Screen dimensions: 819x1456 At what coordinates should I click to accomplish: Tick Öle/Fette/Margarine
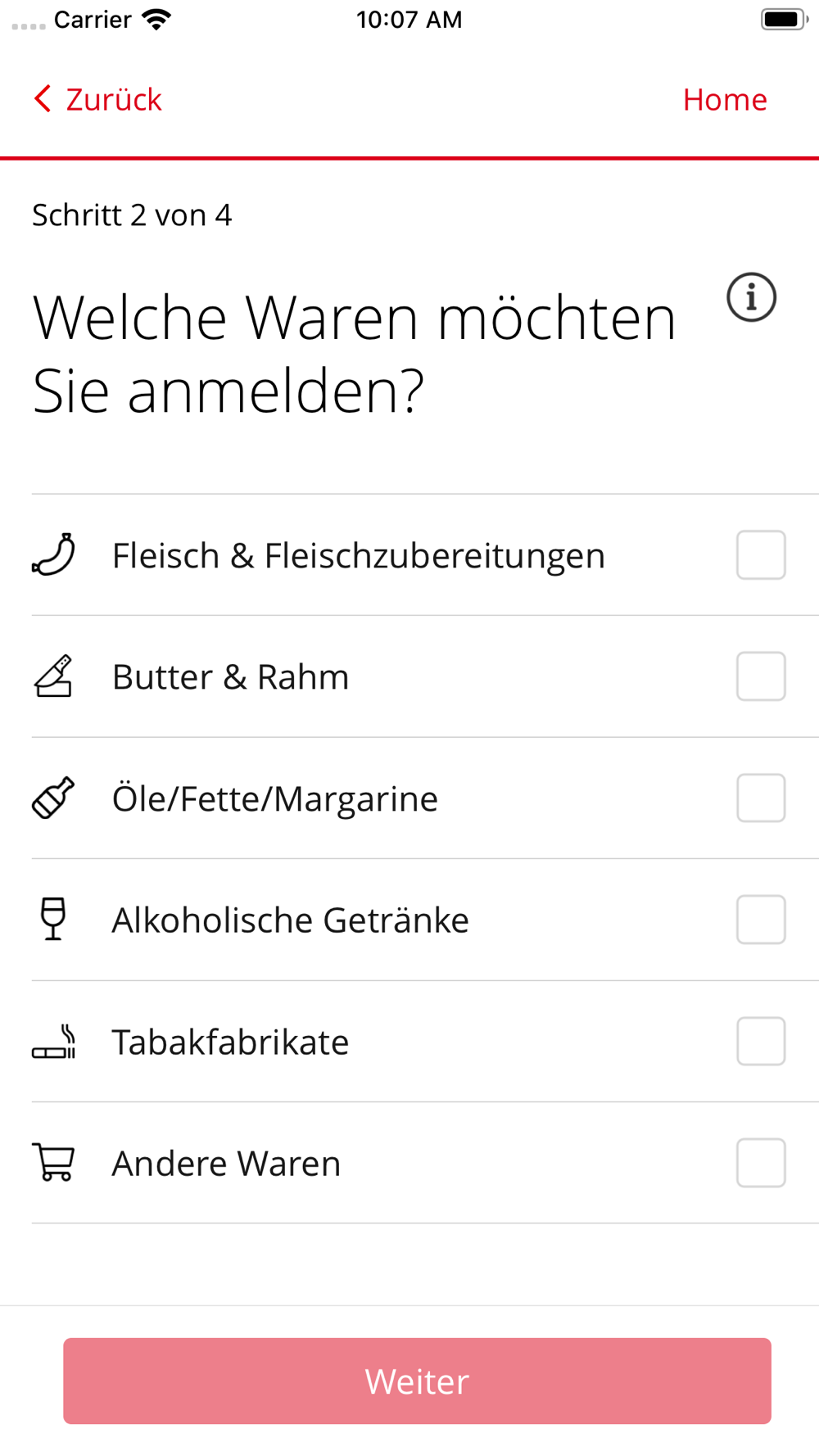point(761,798)
